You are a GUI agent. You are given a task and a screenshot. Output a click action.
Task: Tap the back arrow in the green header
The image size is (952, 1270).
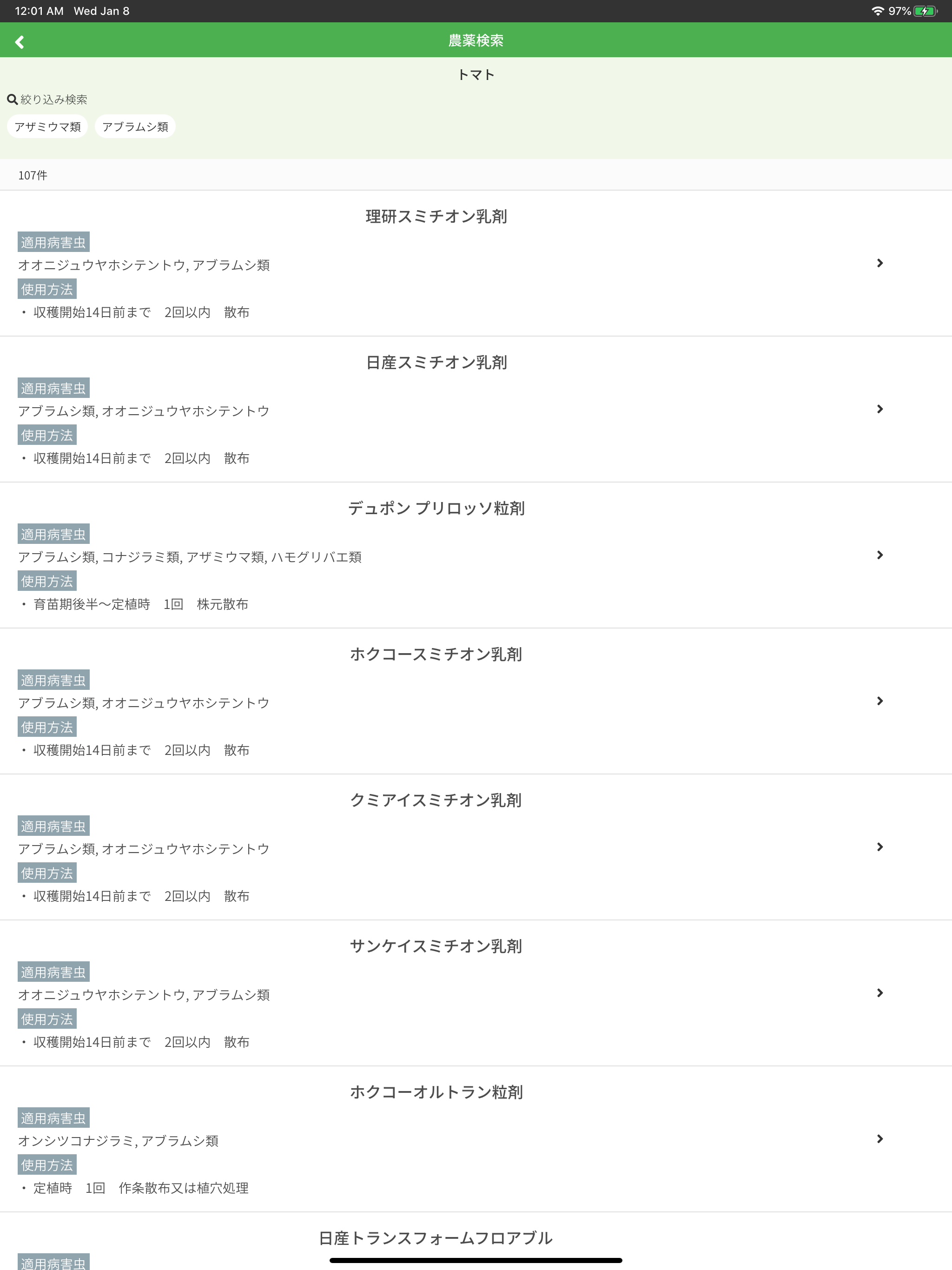click(x=20, y=41)
